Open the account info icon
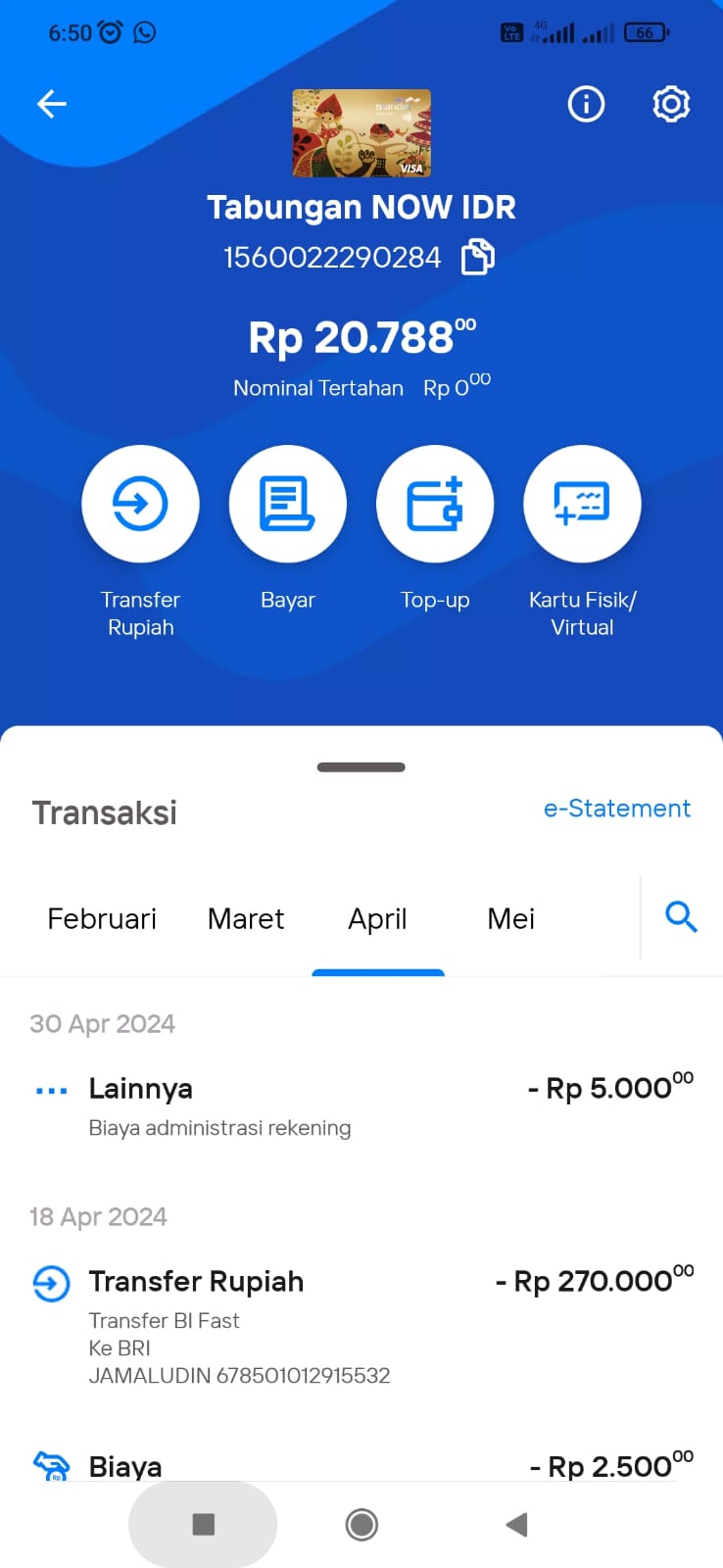Viewport: 723px width, 1568px height. [586, 104]
